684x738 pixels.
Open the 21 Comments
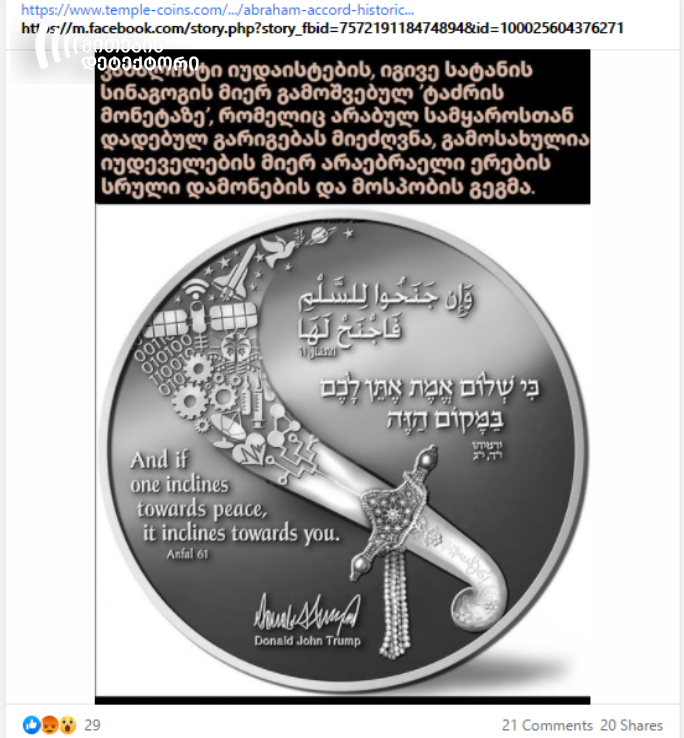547,725
